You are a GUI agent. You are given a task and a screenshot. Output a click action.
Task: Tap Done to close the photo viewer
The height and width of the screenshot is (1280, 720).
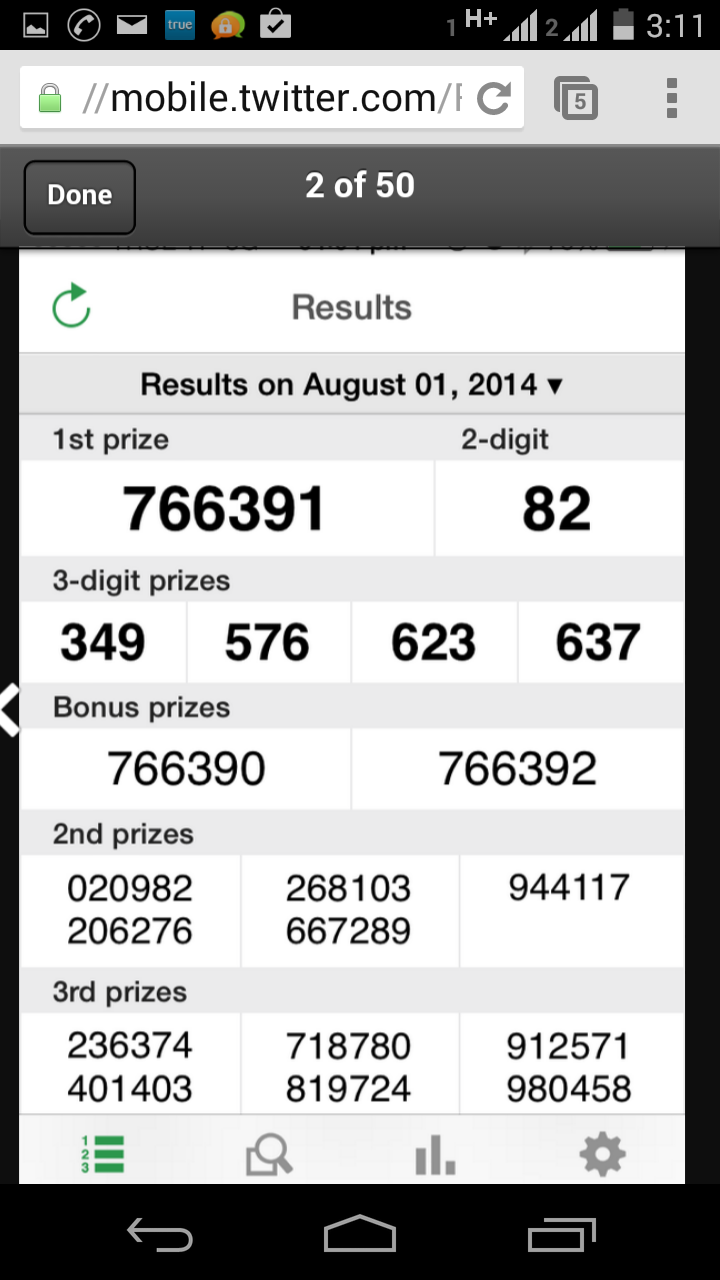[x=79, y=196]
